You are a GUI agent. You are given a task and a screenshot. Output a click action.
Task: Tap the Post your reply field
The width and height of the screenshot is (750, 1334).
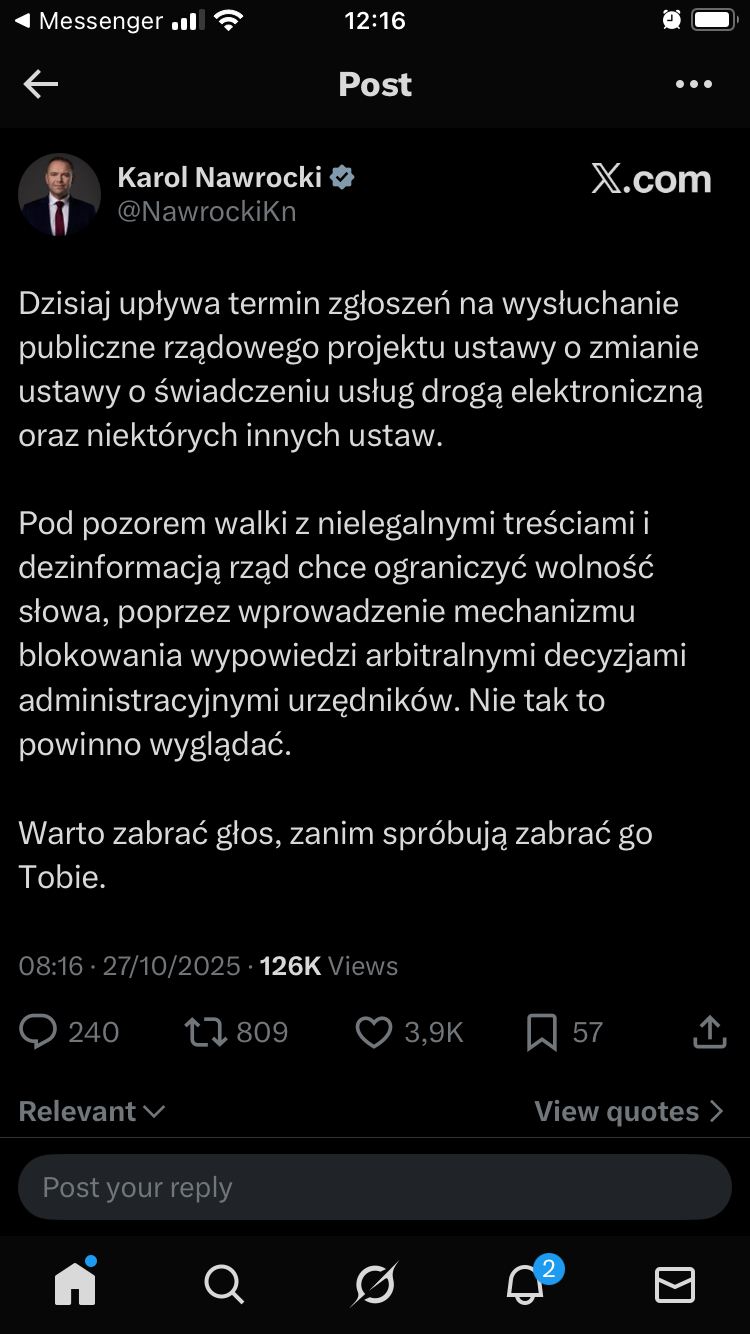click(x=375, y=1187)
